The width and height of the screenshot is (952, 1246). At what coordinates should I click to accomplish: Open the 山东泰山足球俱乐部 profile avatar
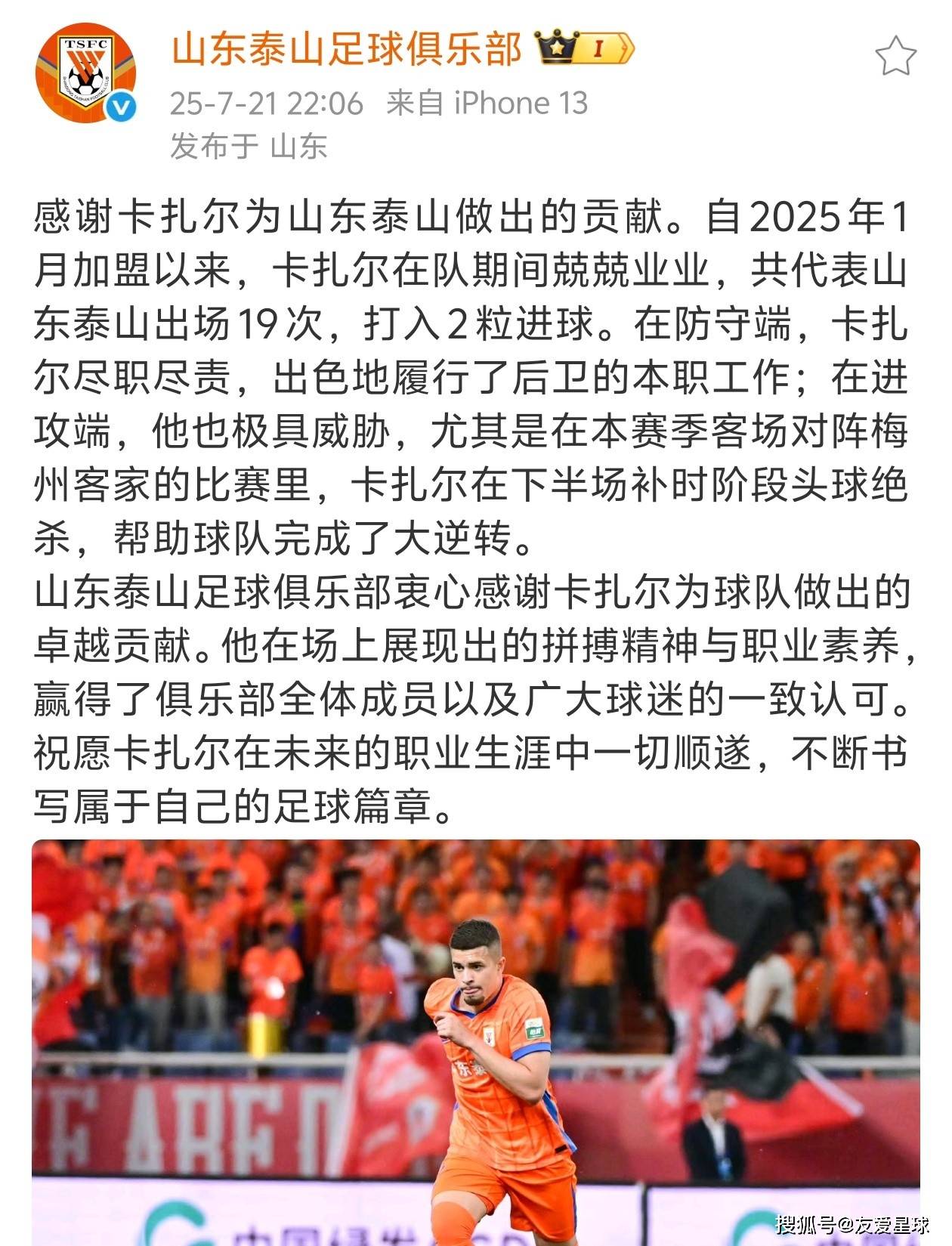tap(85, 71)
